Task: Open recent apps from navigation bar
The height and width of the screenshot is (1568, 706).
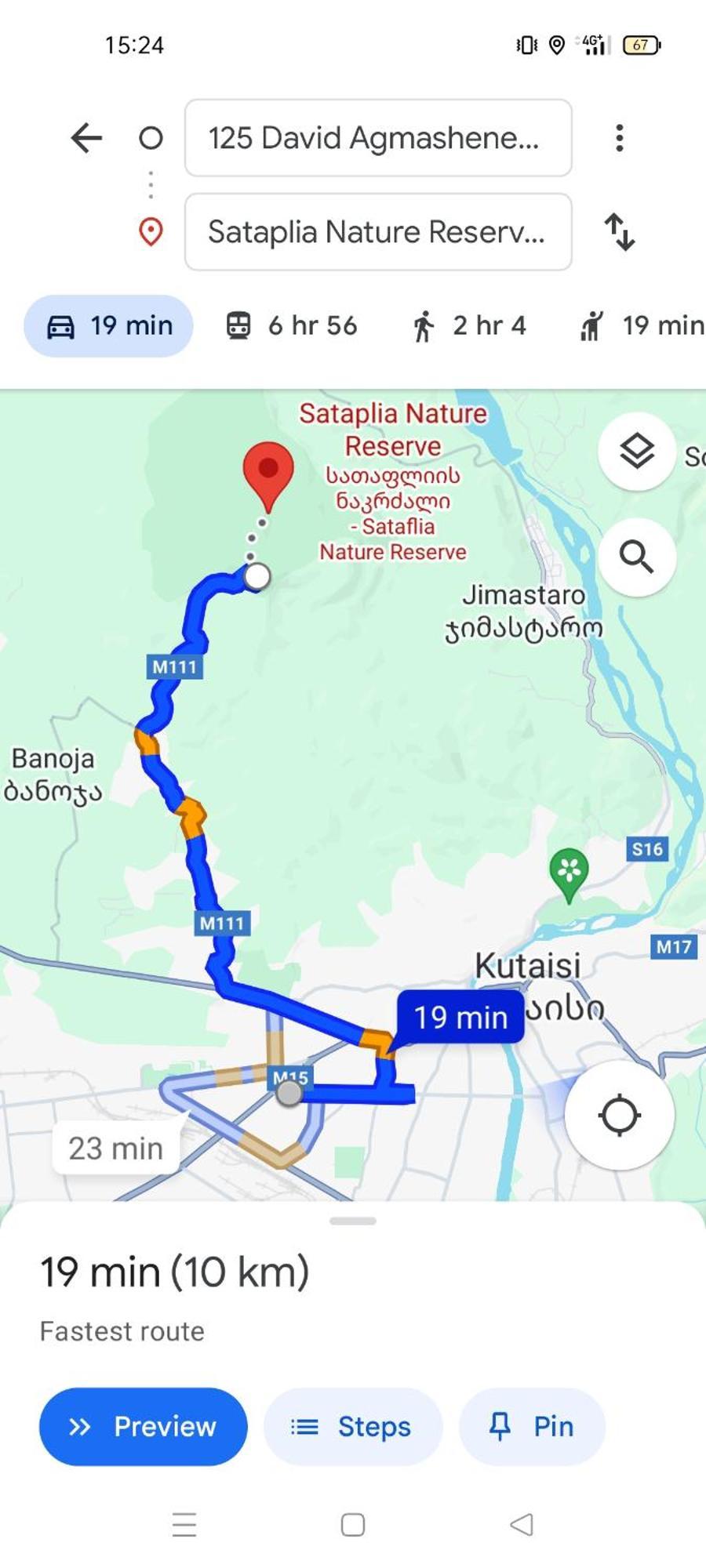Action: pyautogui.click(x=184, y=1525)
